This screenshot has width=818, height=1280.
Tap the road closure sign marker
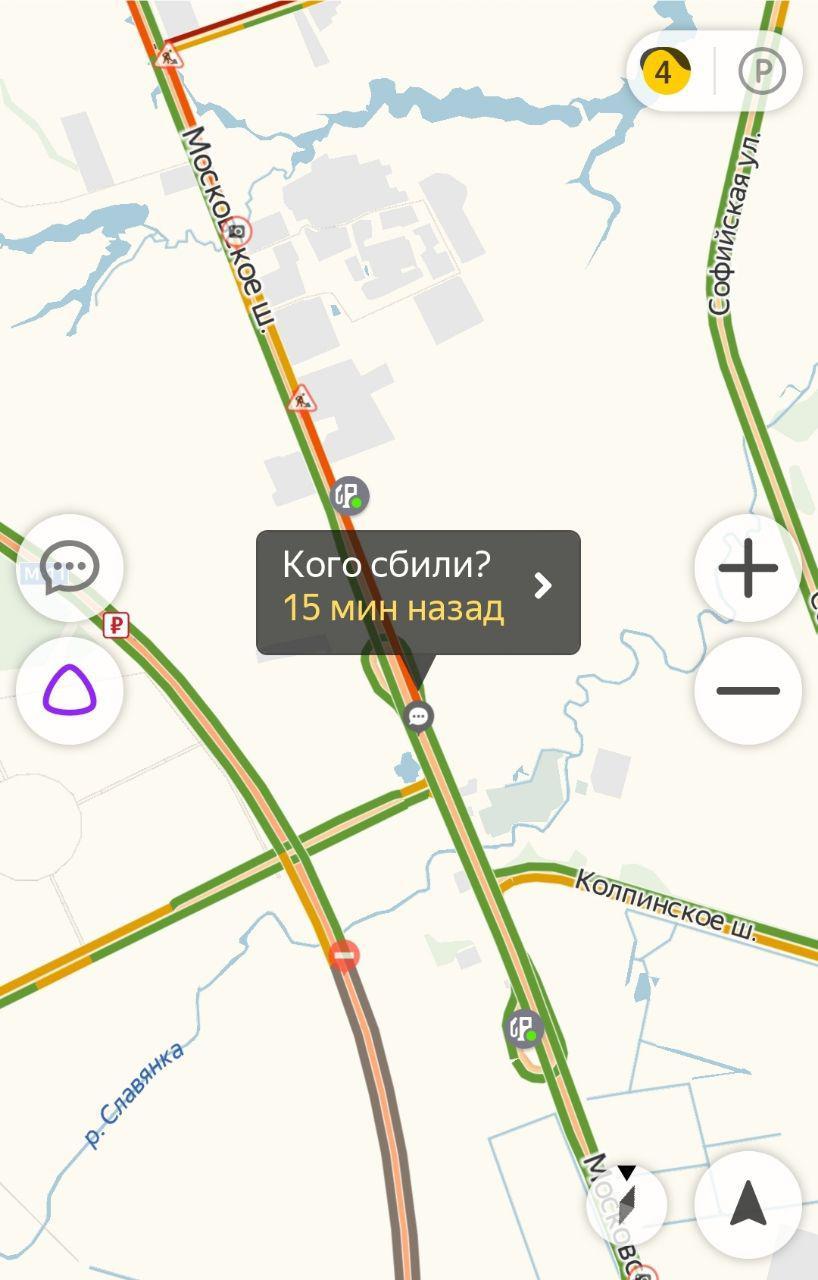tap(344, 956)
